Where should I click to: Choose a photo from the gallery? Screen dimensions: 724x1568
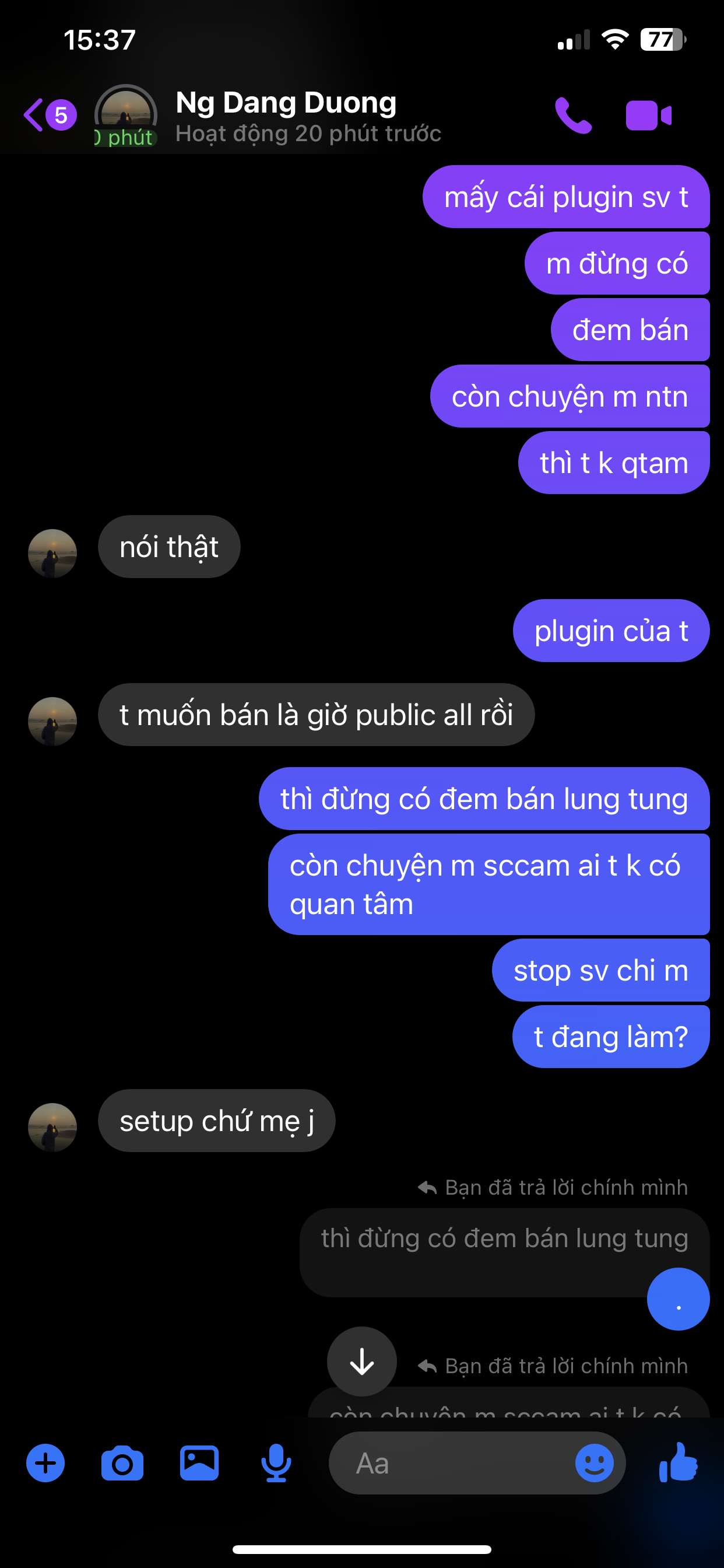pos(199,1462)
